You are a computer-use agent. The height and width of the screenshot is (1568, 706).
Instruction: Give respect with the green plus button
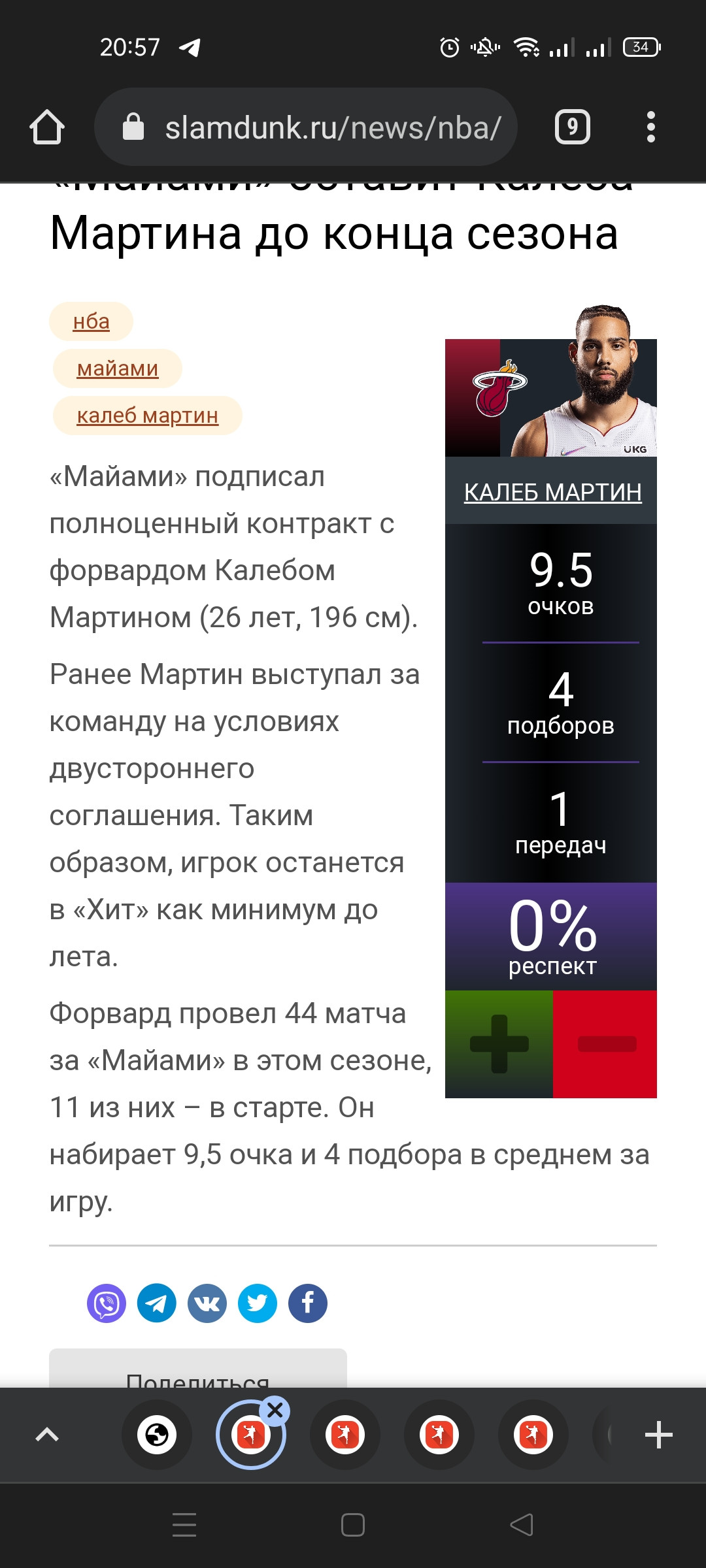click(499, 1044)
